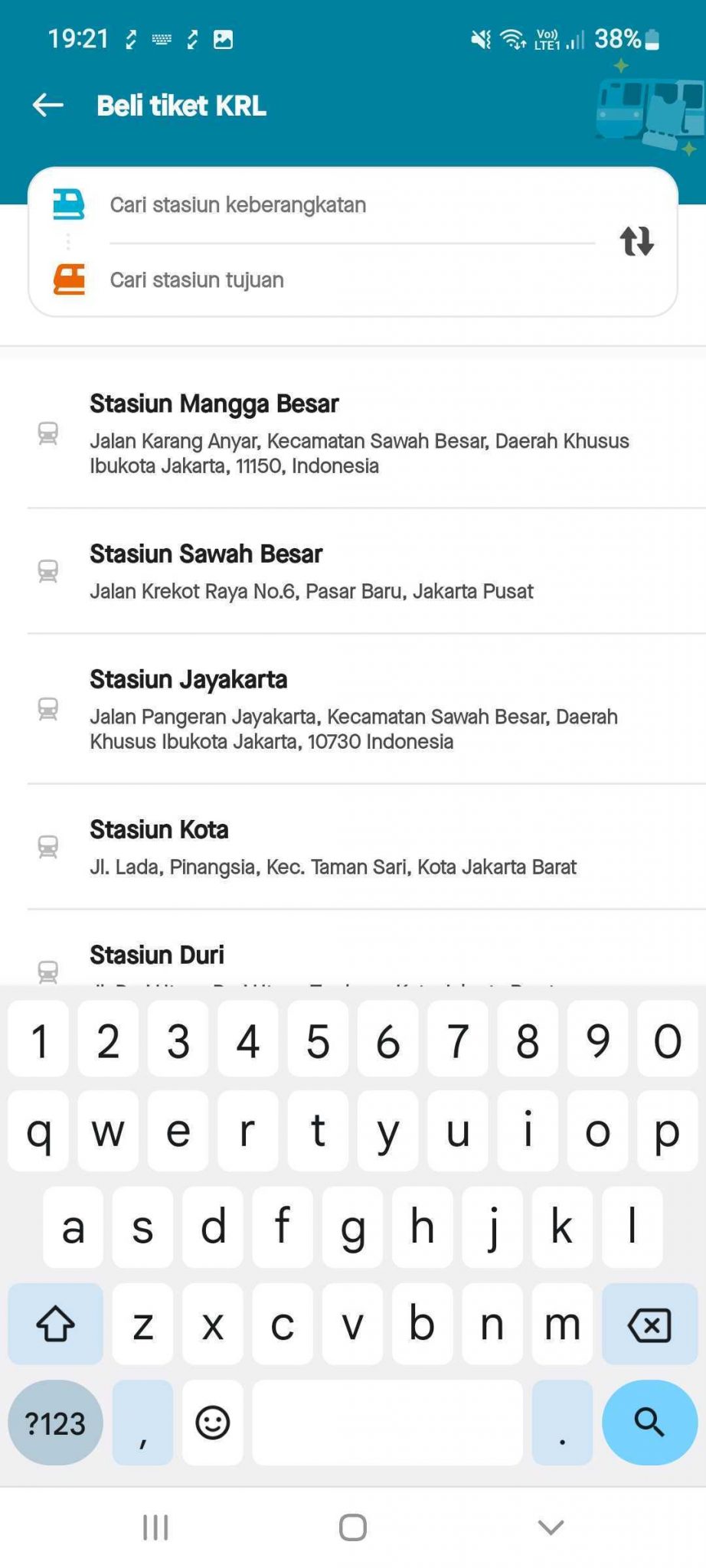Image resolution: width=706 pixels, height=1568 pixels.
Task: Tap the train icon beside Stasiun Kota
Action: [x=49, y=846]
